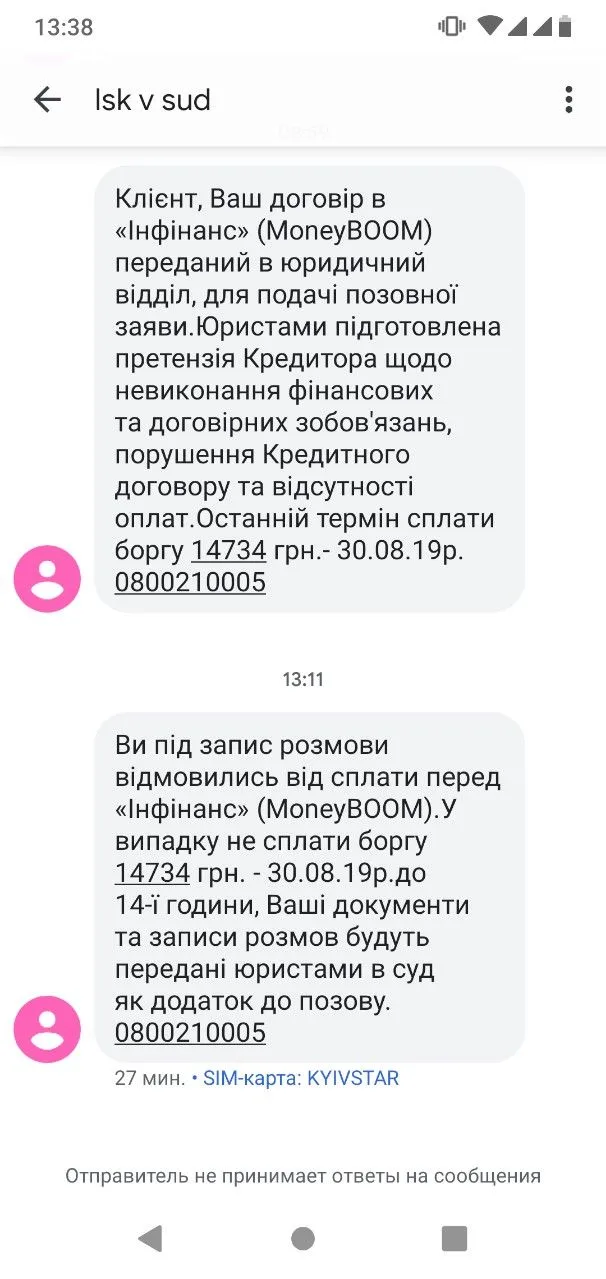Open the sender avatar beside the 13:11 message
The image size is (606, 1279).
coord(47,1029)
